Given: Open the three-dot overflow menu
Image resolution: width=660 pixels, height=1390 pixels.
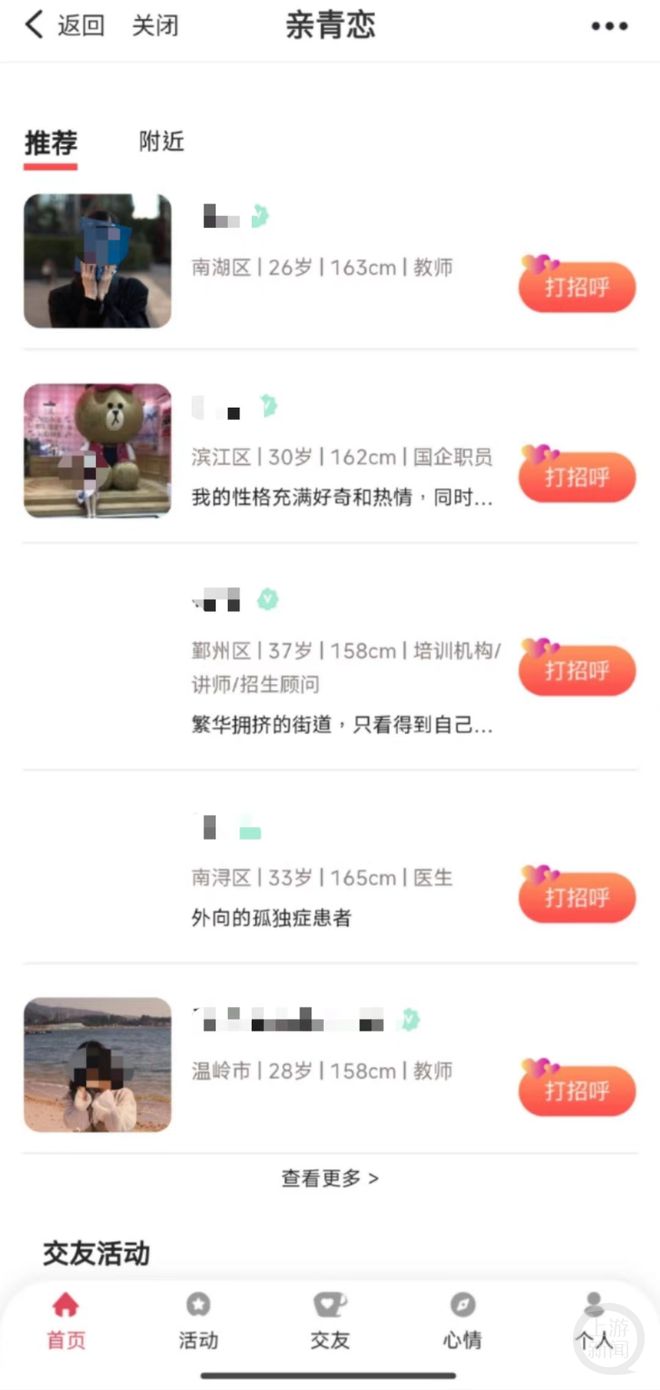Looking at the screenshot, I should click(x=609, y=27).
